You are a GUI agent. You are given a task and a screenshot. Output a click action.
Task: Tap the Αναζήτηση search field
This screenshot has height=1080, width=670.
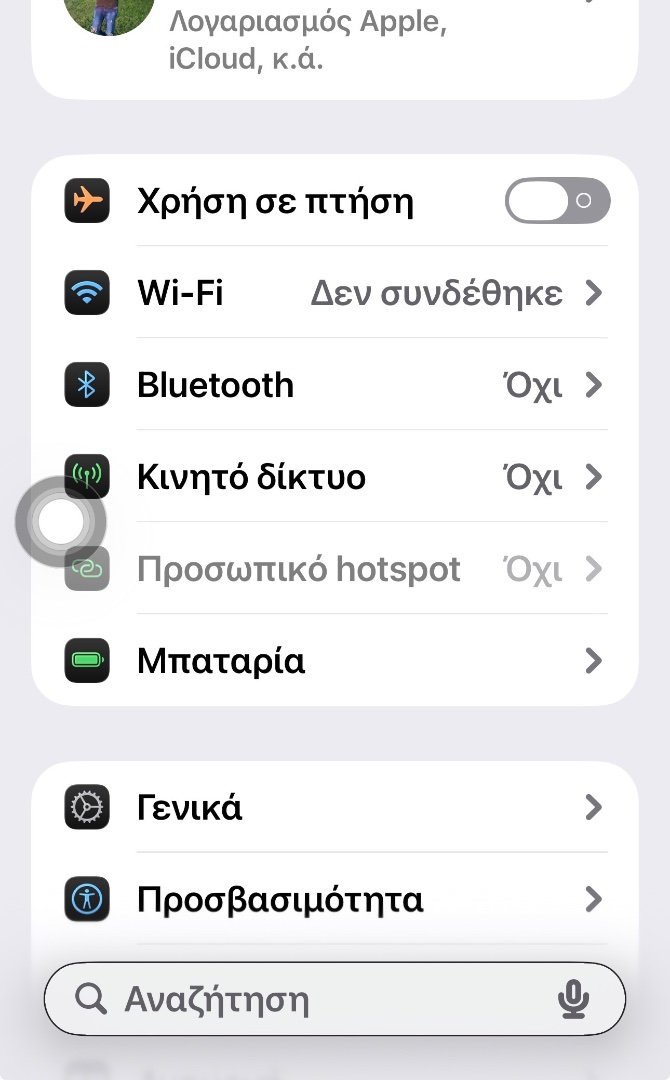tap(335, 999)
